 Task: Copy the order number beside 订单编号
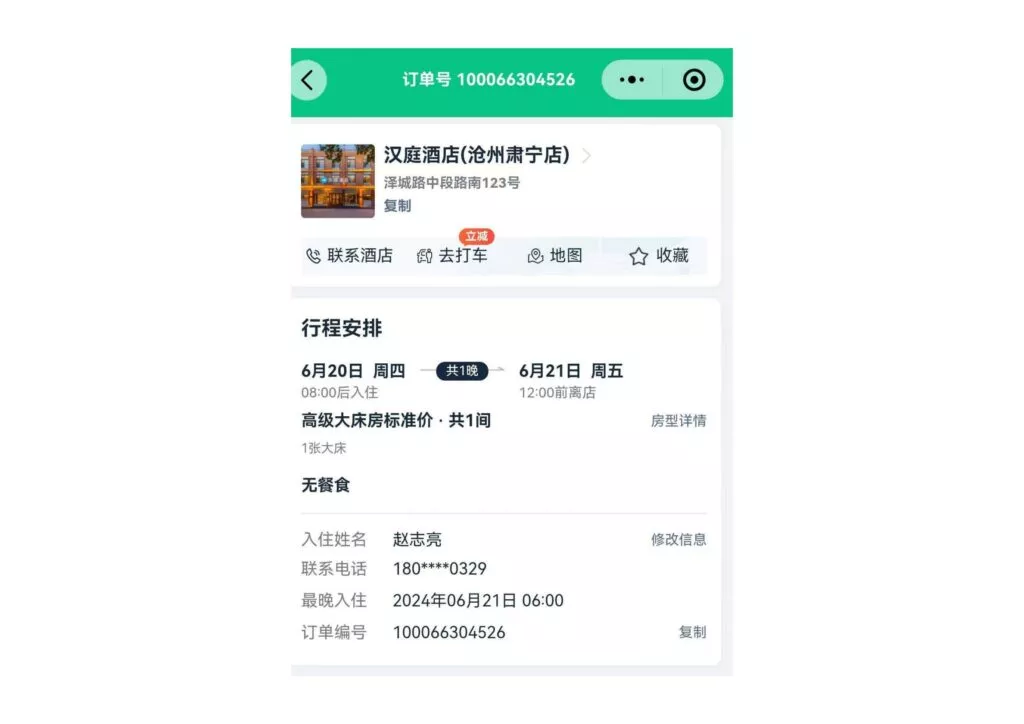coord(692,632)
